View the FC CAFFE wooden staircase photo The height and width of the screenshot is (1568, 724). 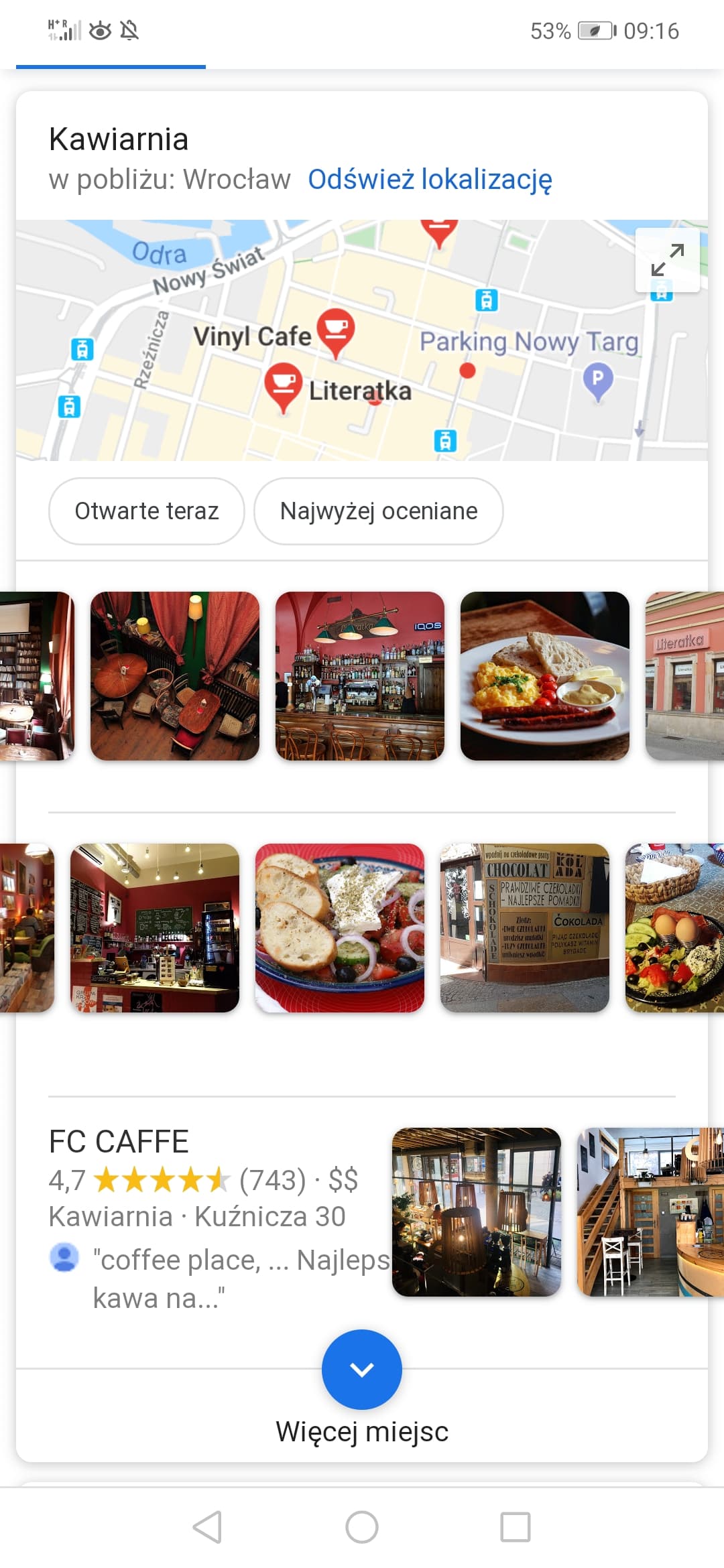[x=649, y=1212]
